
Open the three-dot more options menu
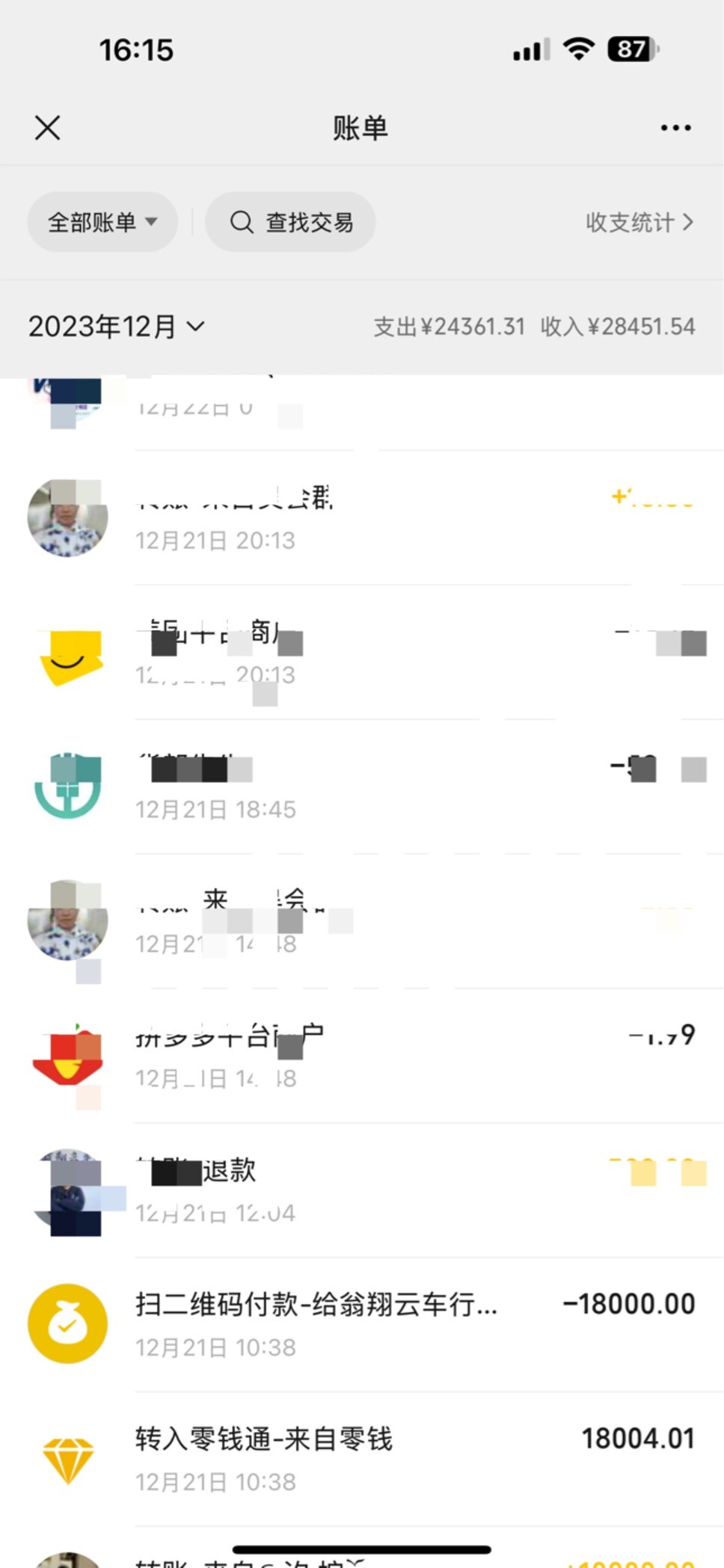675,128
